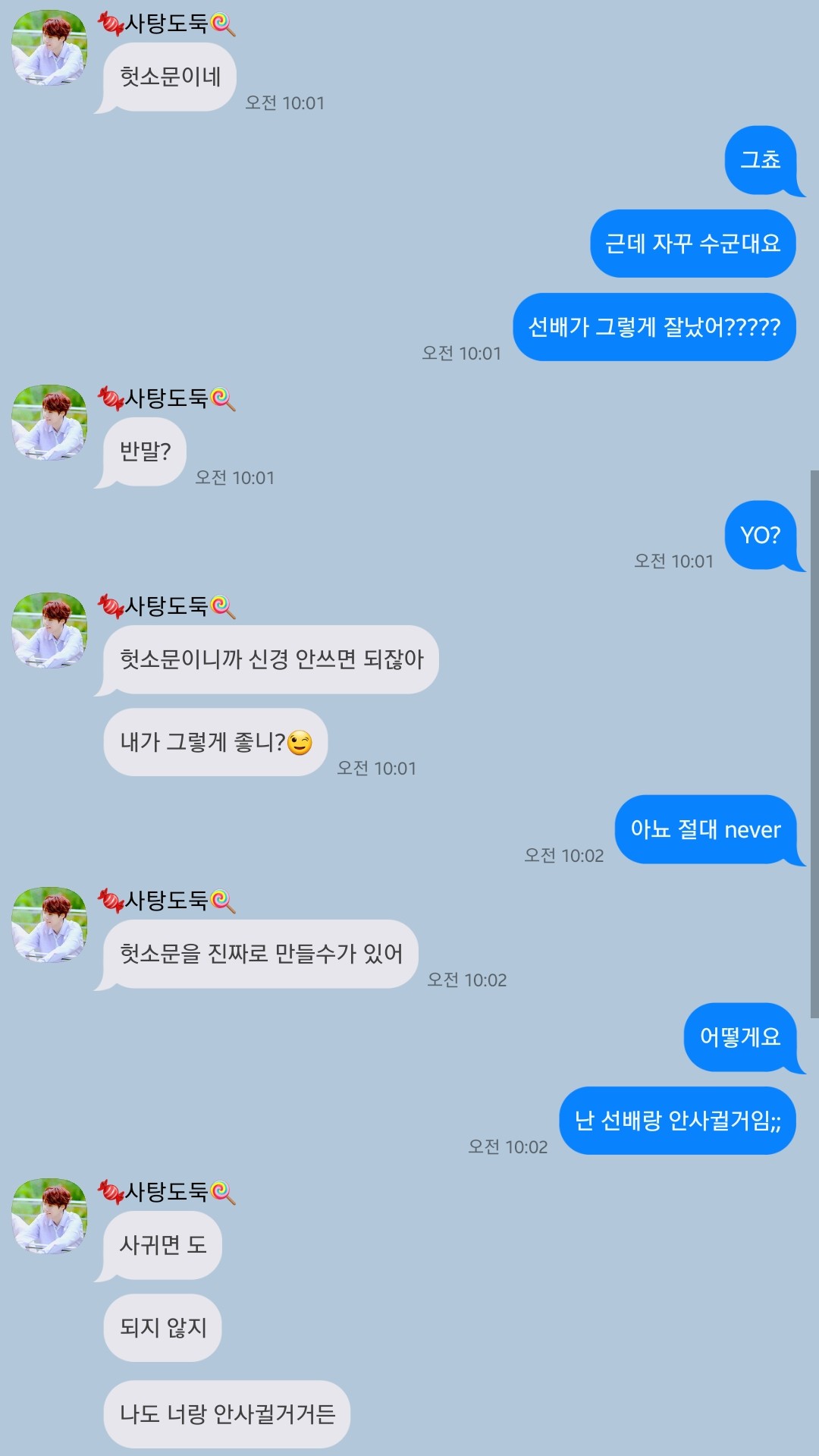The height and width of the screenshot is (1456, 819).
Task: Open avatar beside 헛소문을 진짜로 만들수가 있어
Action: 49,925
